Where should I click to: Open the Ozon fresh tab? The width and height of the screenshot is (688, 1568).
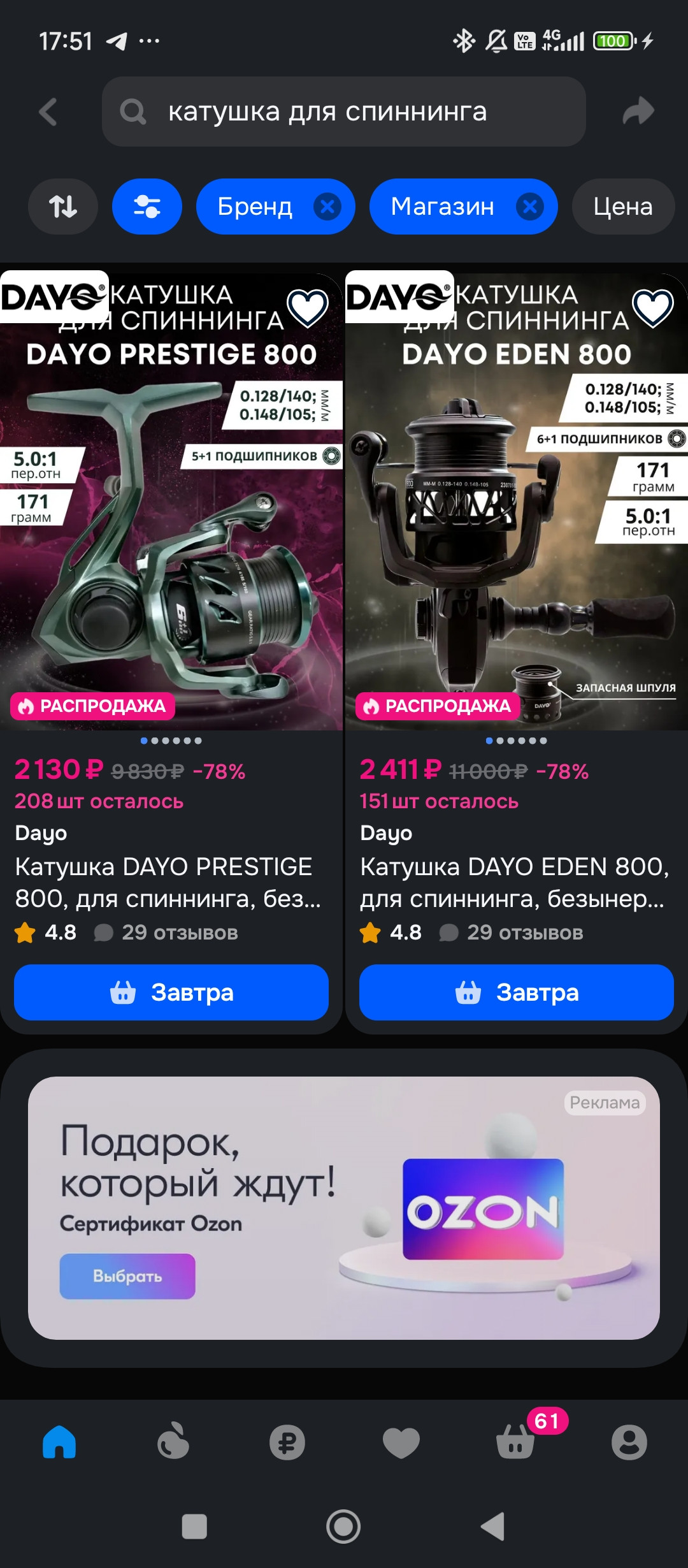[173, 1442]
